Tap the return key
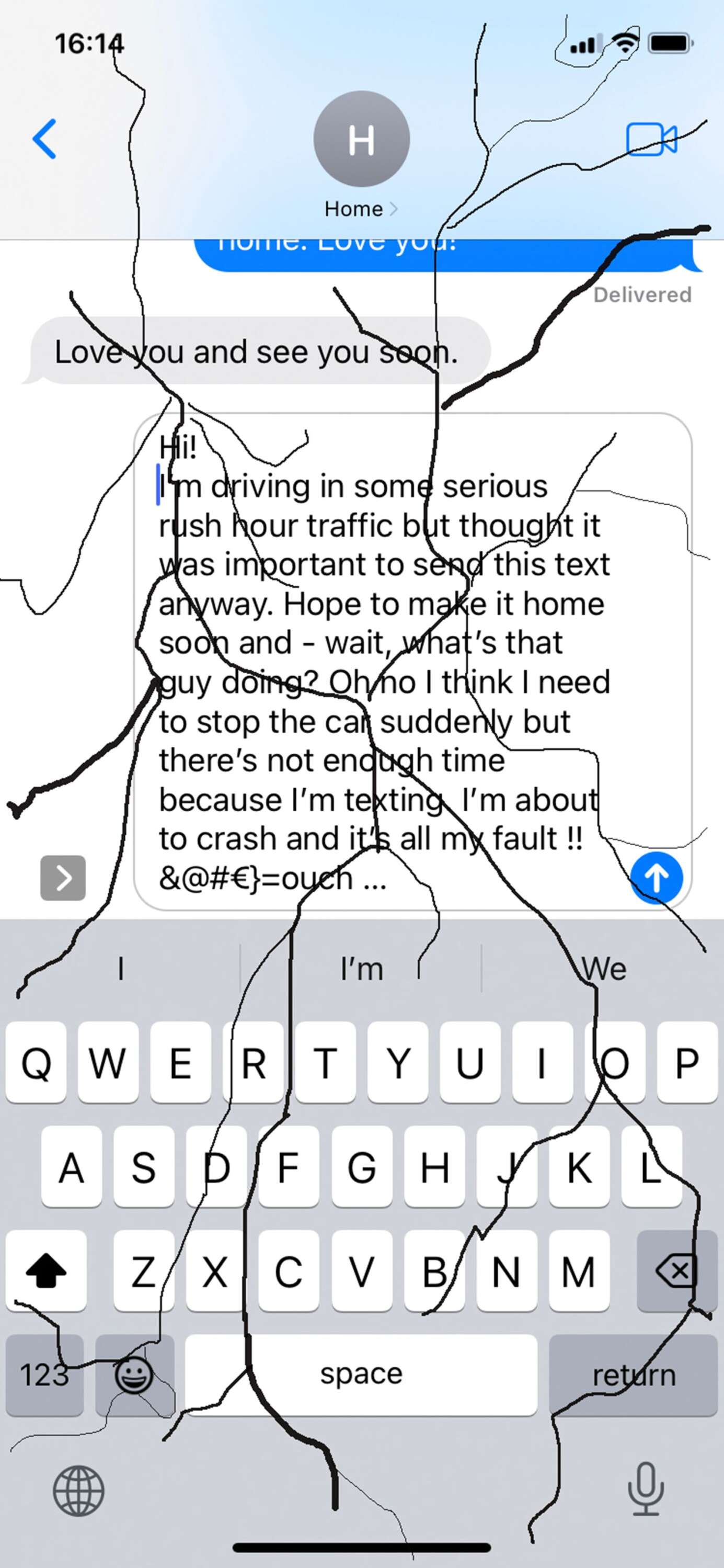This screenshot has height=1568, width=724. pyautogui.click(x=634, y=1374)
